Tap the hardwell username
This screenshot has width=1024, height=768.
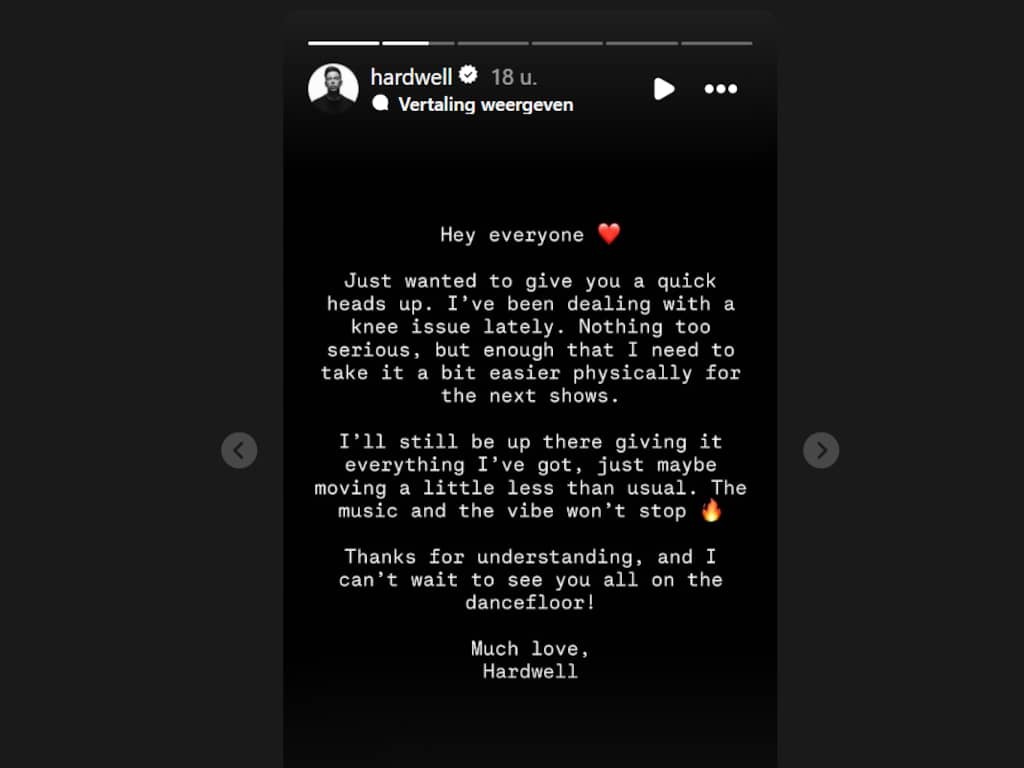coord(412,77)
